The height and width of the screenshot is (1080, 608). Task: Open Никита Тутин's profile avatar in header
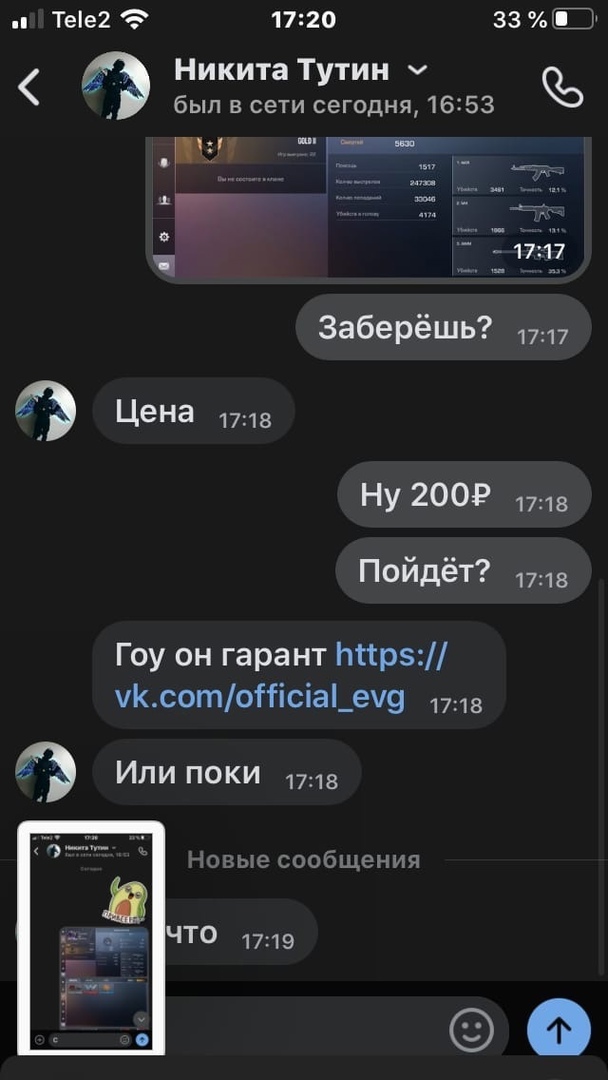115,86
